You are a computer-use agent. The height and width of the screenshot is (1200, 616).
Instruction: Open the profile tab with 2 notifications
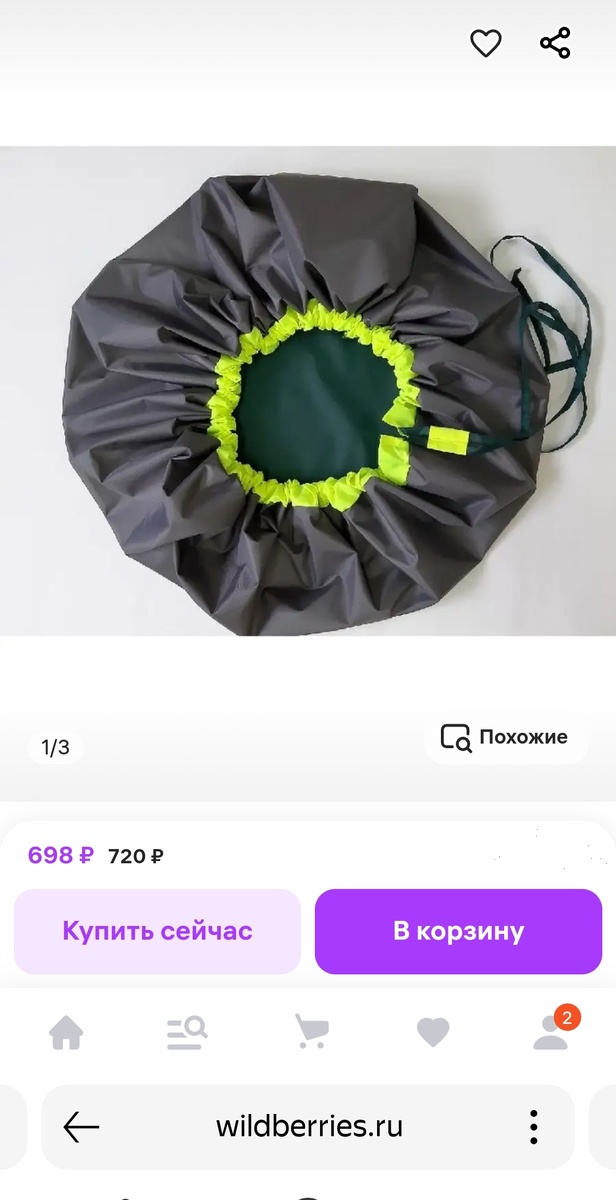pyautogui.click(x=551, y=1034)
